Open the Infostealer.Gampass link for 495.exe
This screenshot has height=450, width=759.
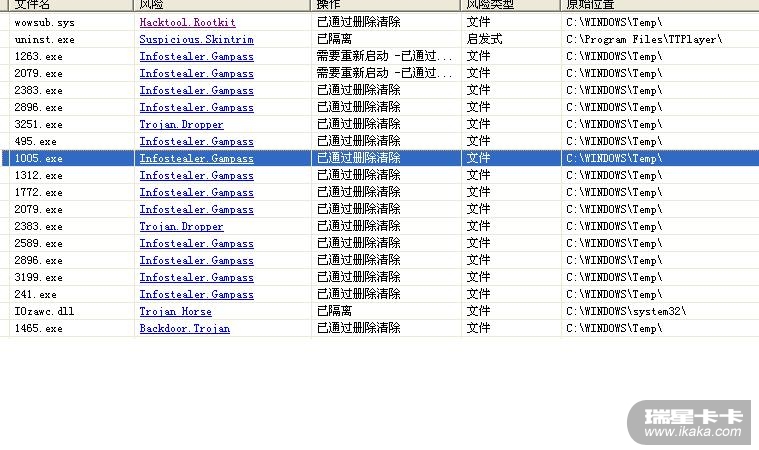(x=196, y=141)
